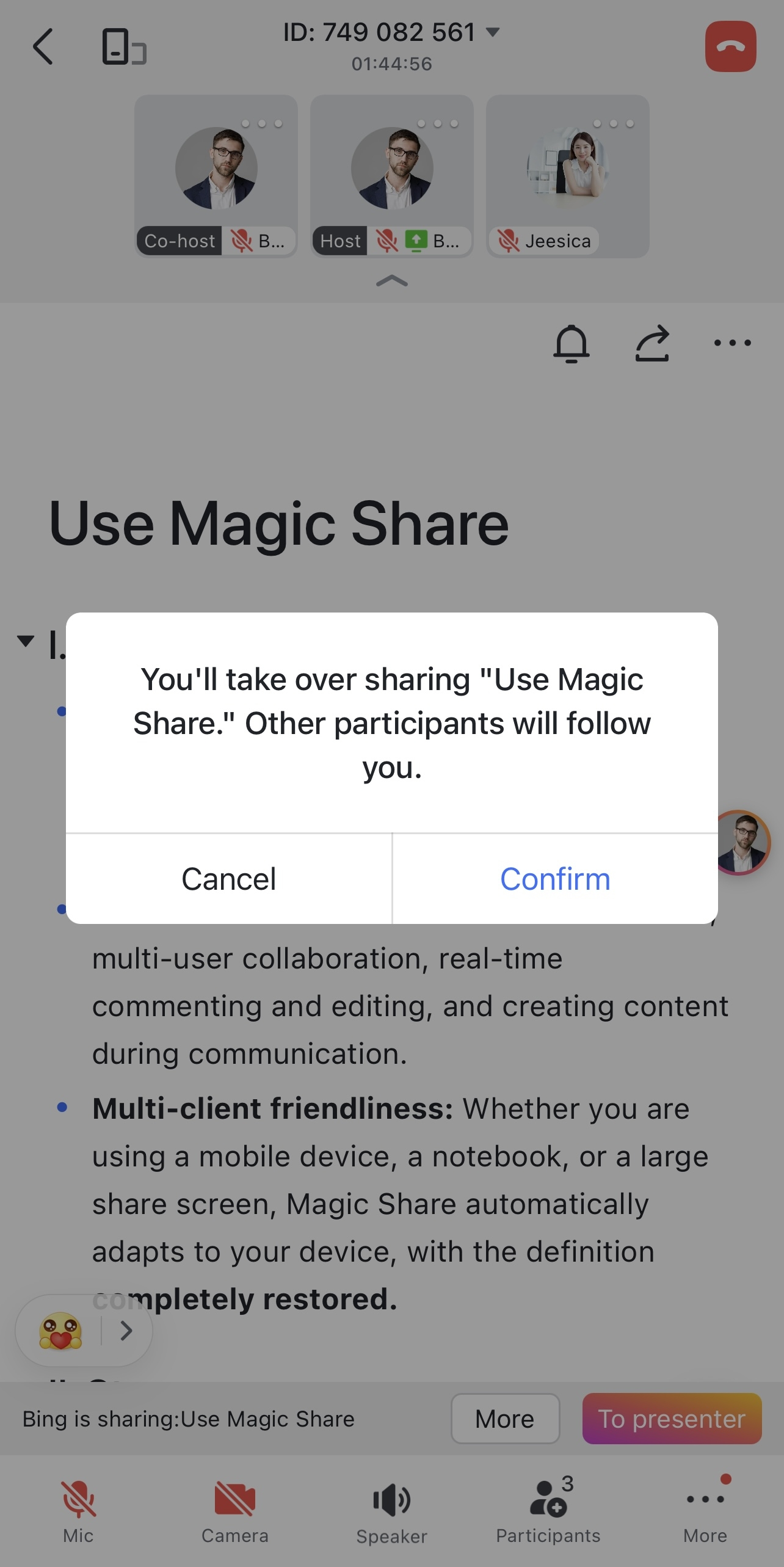The width and height of the screenshot is (784, 1567).
Task: Confirm taking over the sharing
Action: click(x=554, y=879)
